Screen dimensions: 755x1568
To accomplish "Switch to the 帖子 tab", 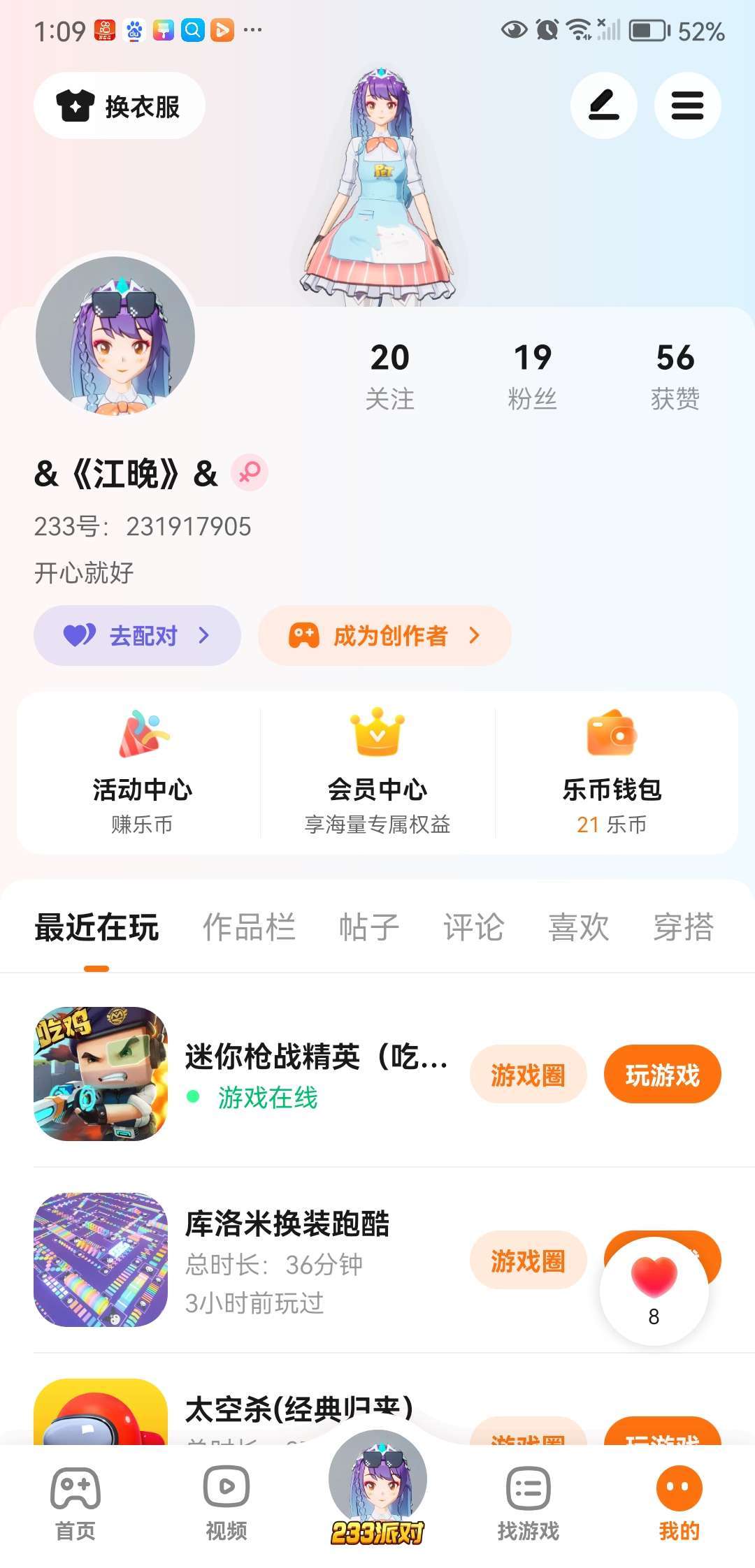I will click(368, 927).
